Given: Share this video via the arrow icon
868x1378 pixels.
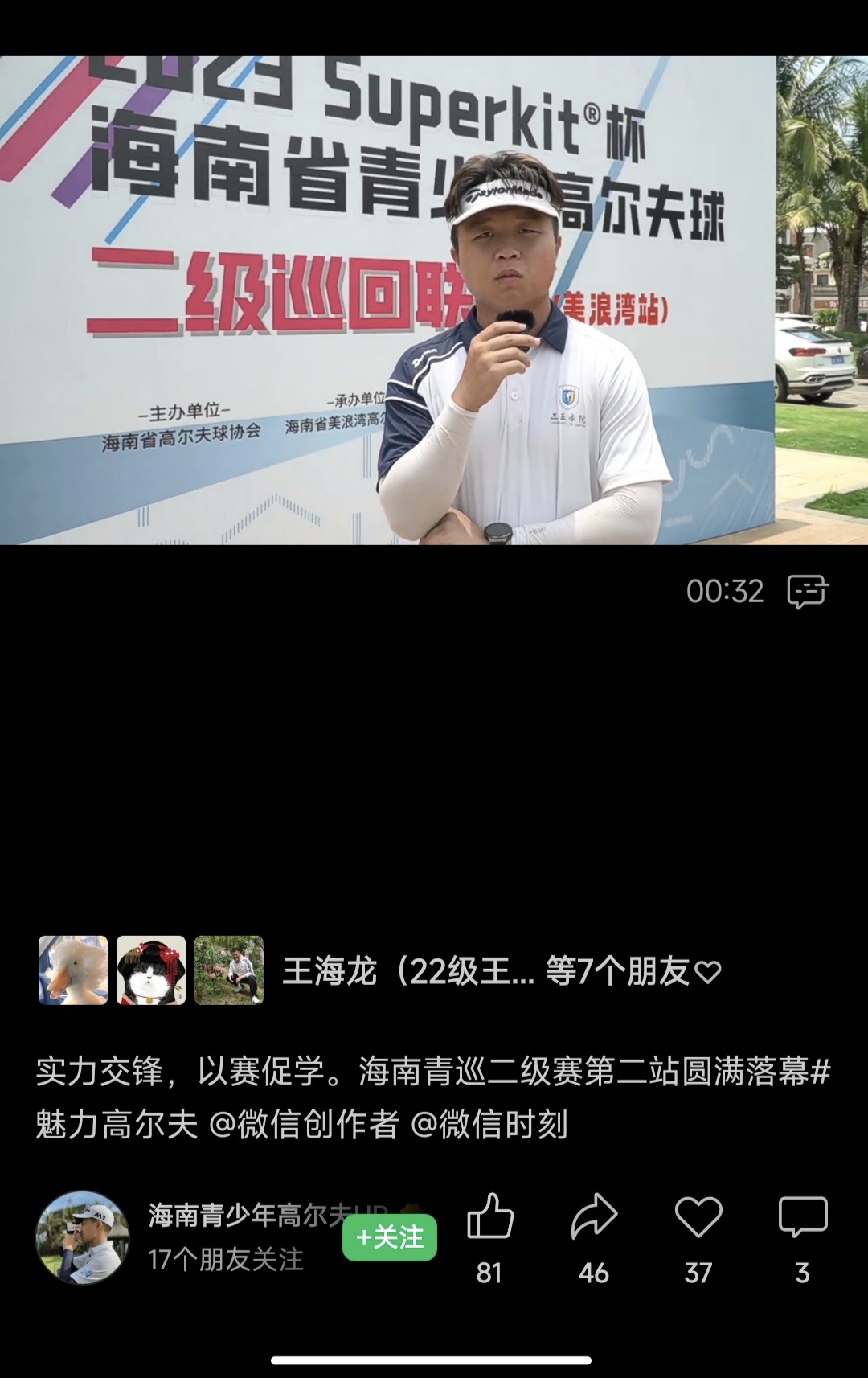Looking at the screenshot, I should tap(594, 1216).
